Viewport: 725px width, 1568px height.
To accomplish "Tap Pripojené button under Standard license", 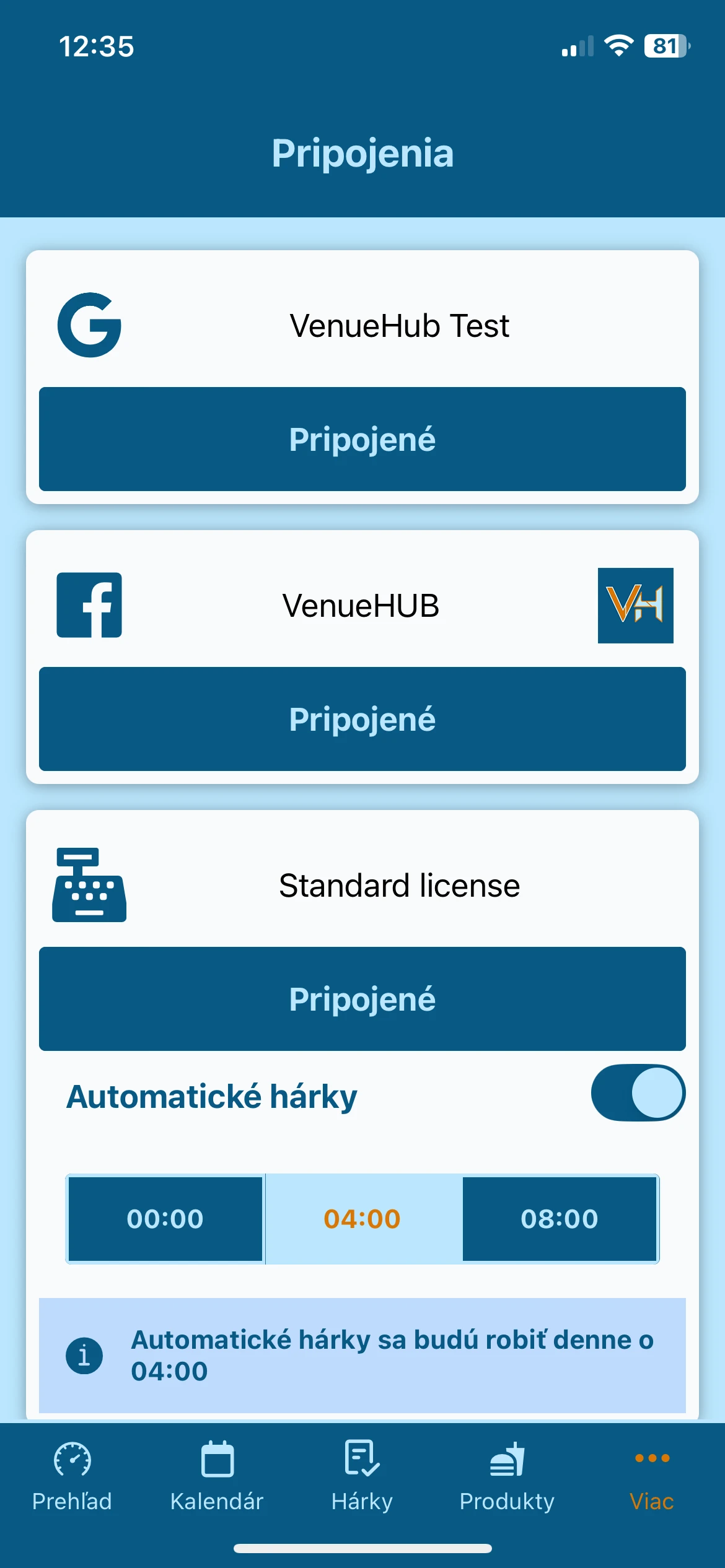I will click(x=362, y=999).
